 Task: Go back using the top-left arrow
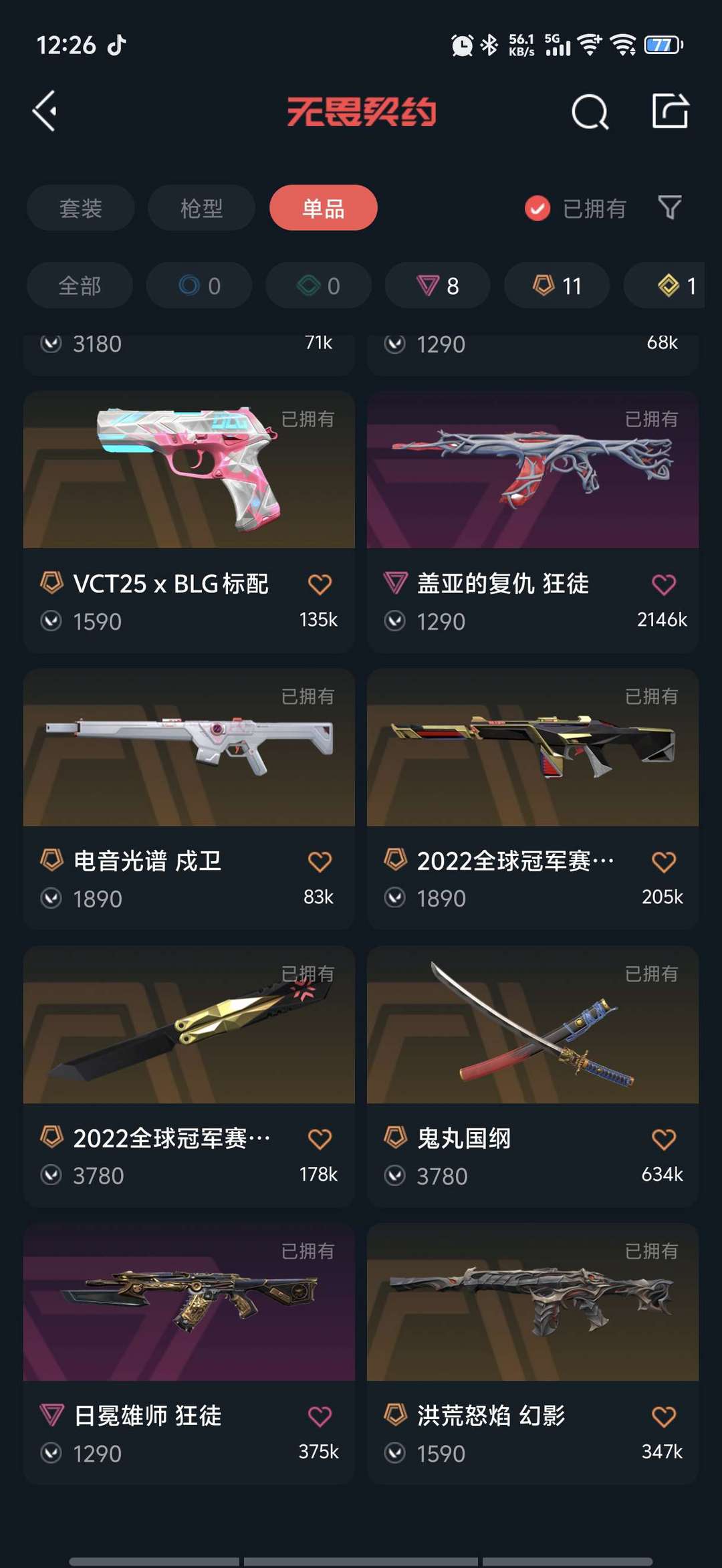(45, 111)
